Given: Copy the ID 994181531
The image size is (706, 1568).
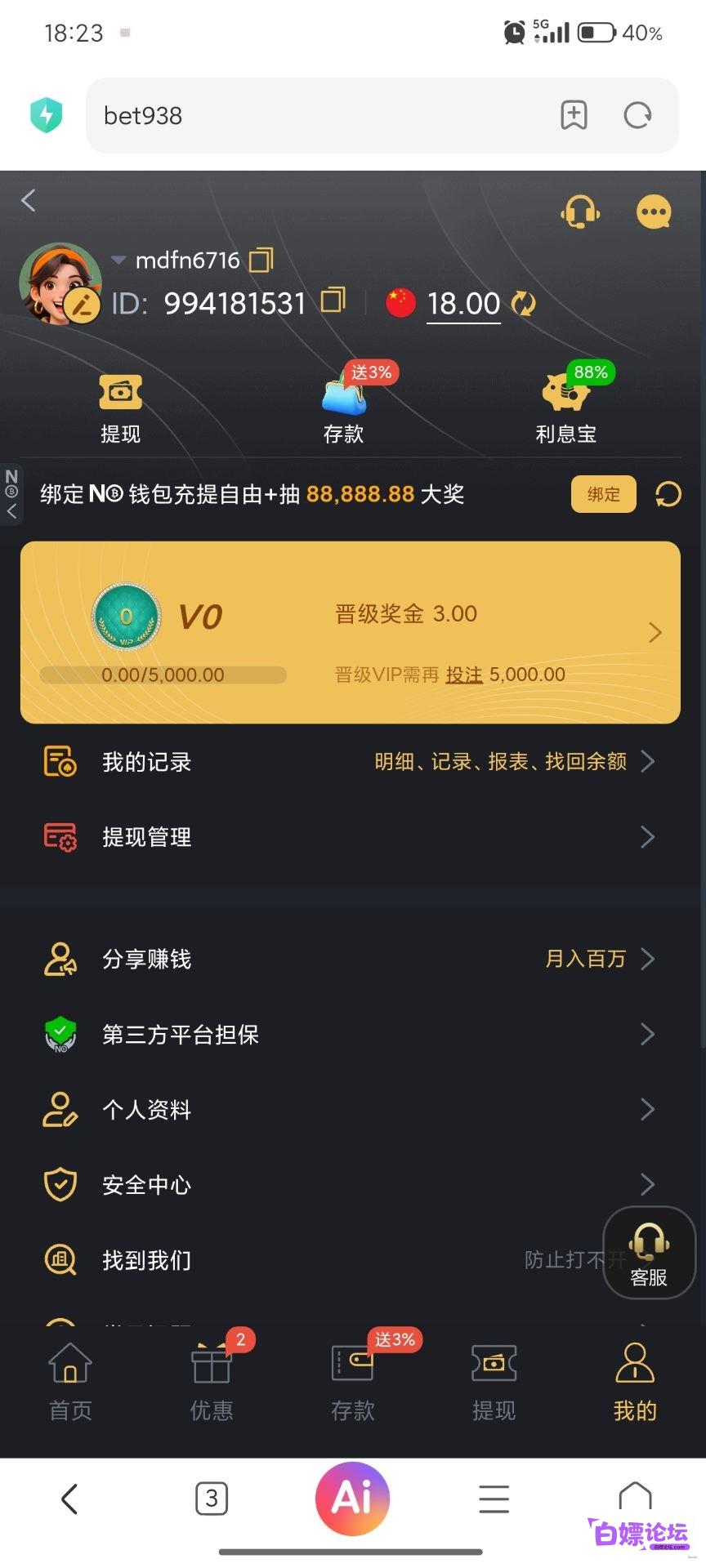Looking at the screenshot, I should tap(333, 300).
